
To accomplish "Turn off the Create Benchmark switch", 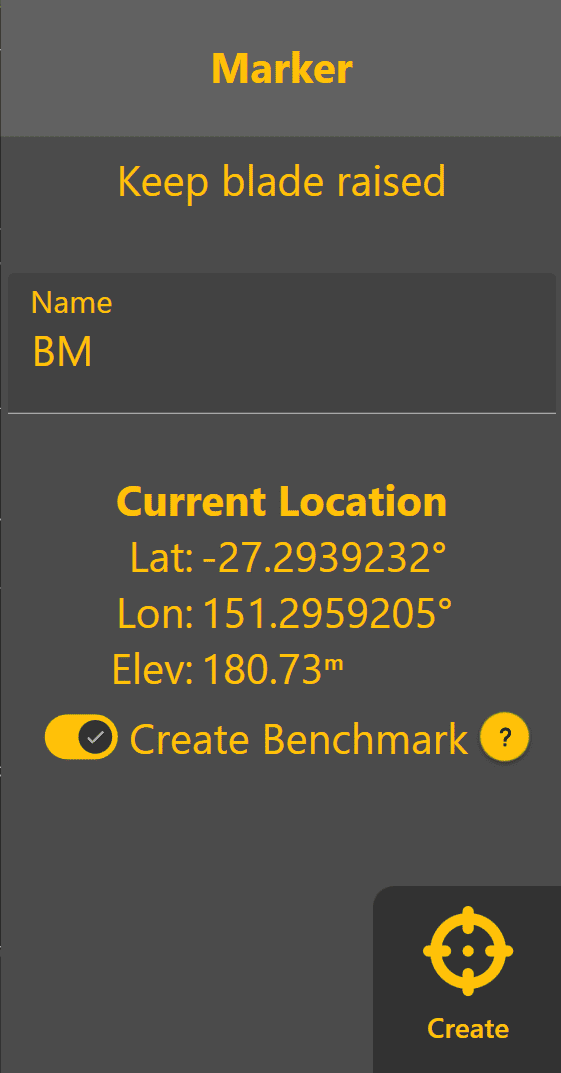I will tap(81, 737).
